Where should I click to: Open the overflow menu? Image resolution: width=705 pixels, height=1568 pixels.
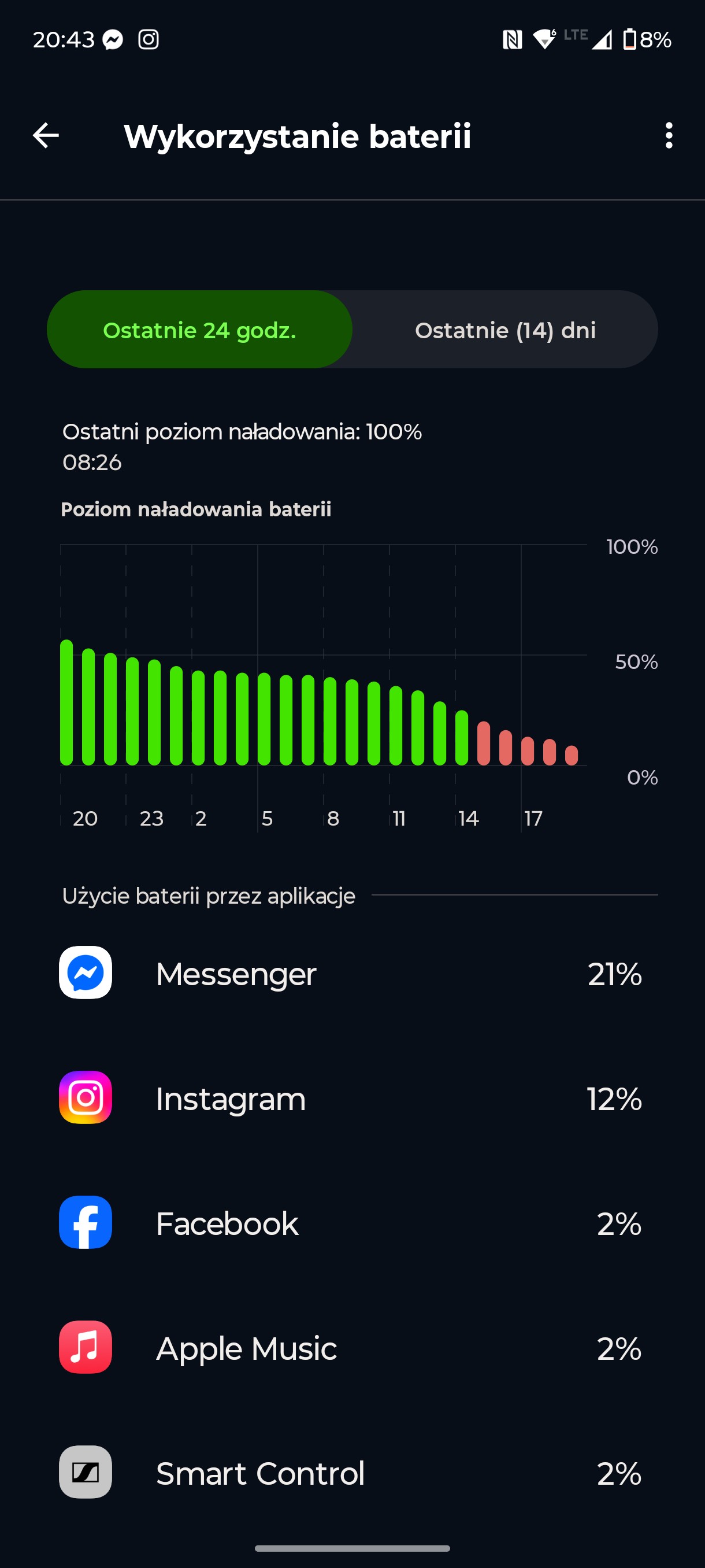pos(669,135)
